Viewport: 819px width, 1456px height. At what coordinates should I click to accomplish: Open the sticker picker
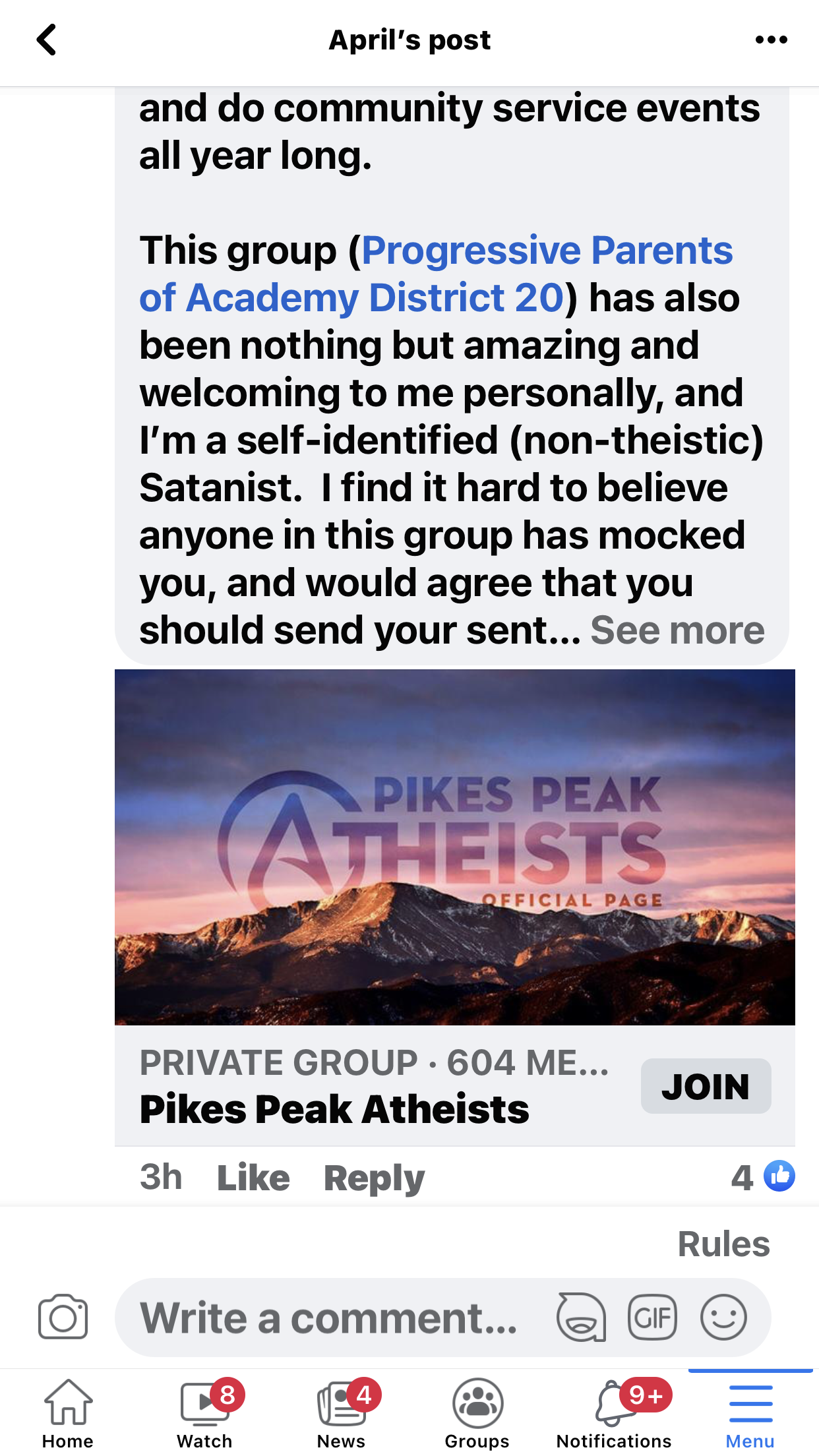coord(581,1318)
